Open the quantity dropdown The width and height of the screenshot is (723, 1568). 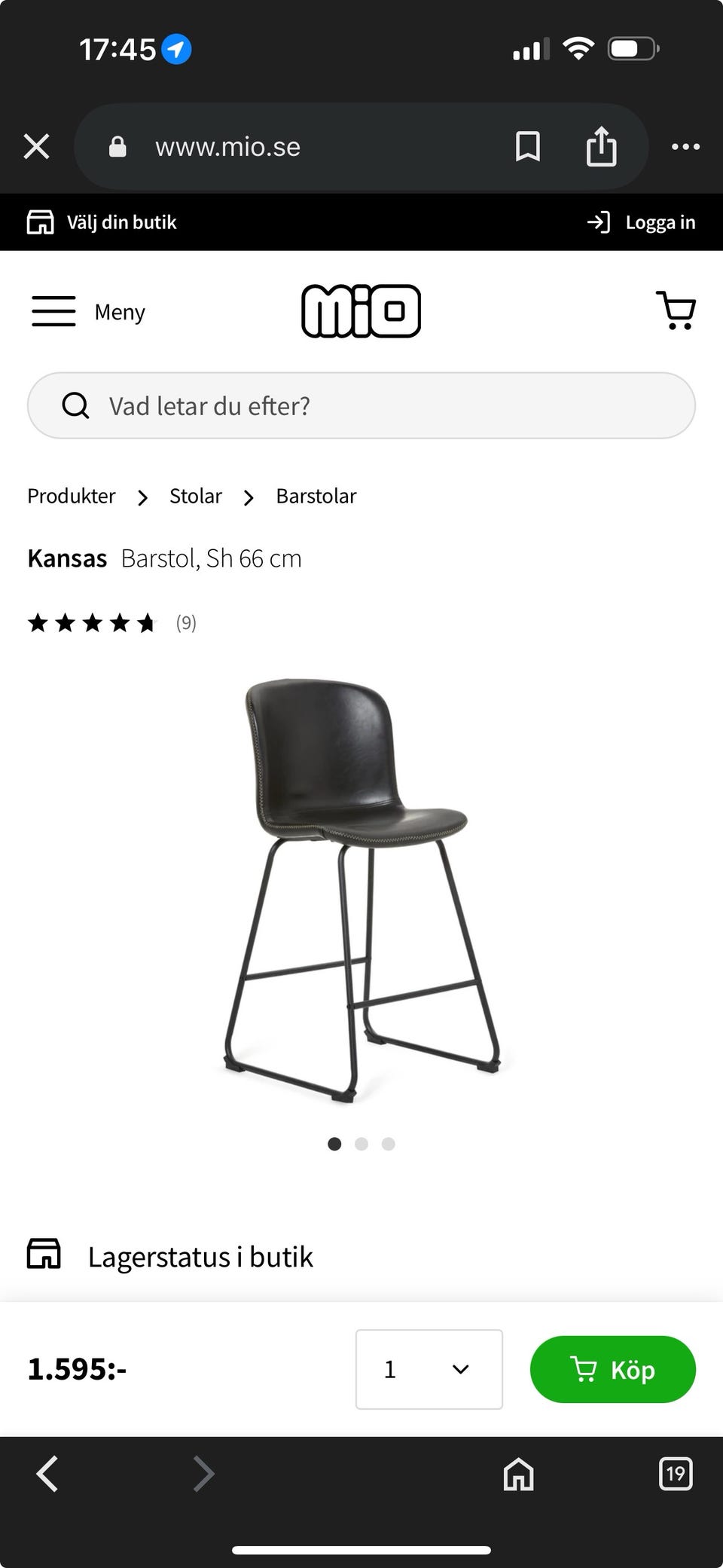point(429,1369)
